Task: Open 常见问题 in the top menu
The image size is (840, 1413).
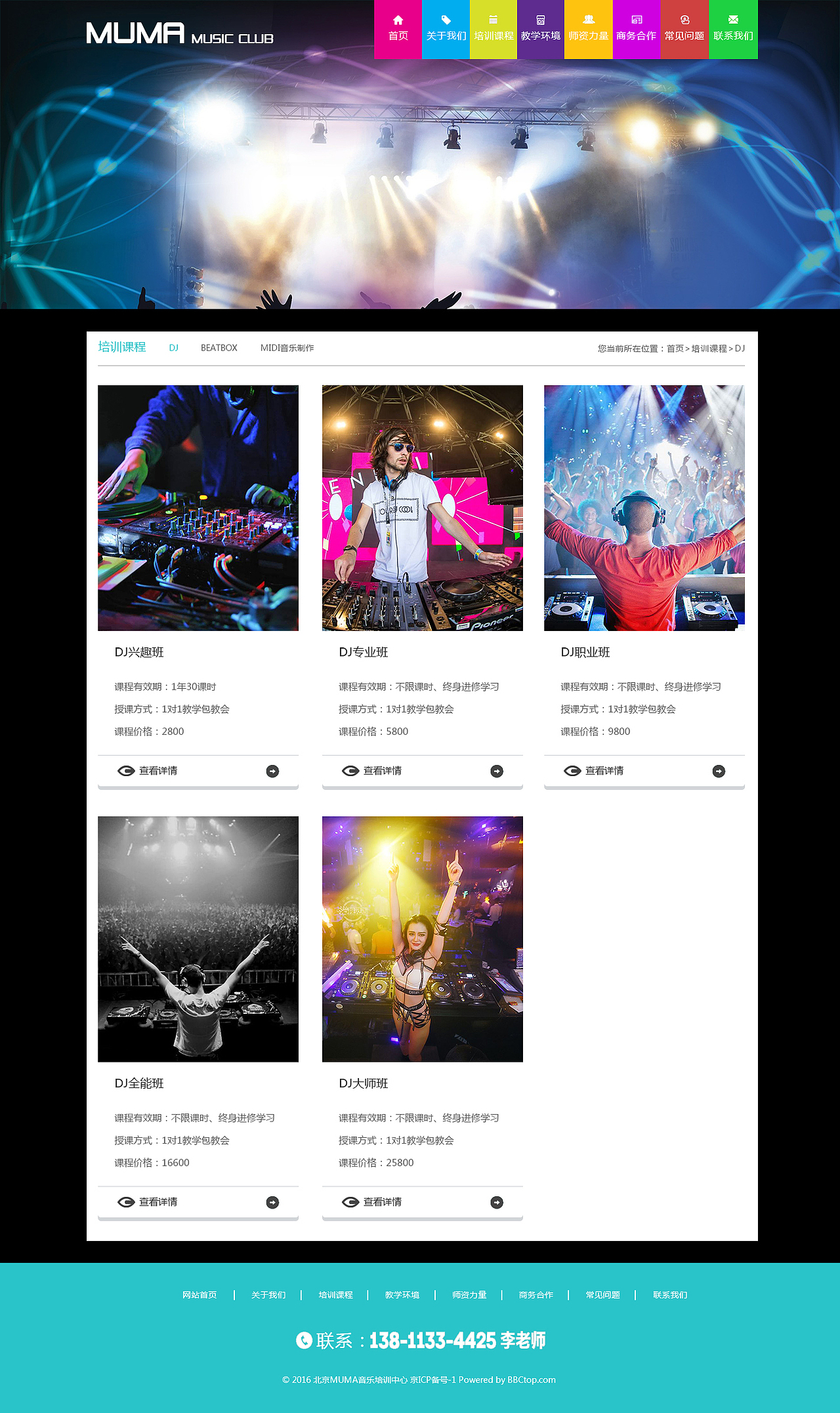Action: (684, 30)
